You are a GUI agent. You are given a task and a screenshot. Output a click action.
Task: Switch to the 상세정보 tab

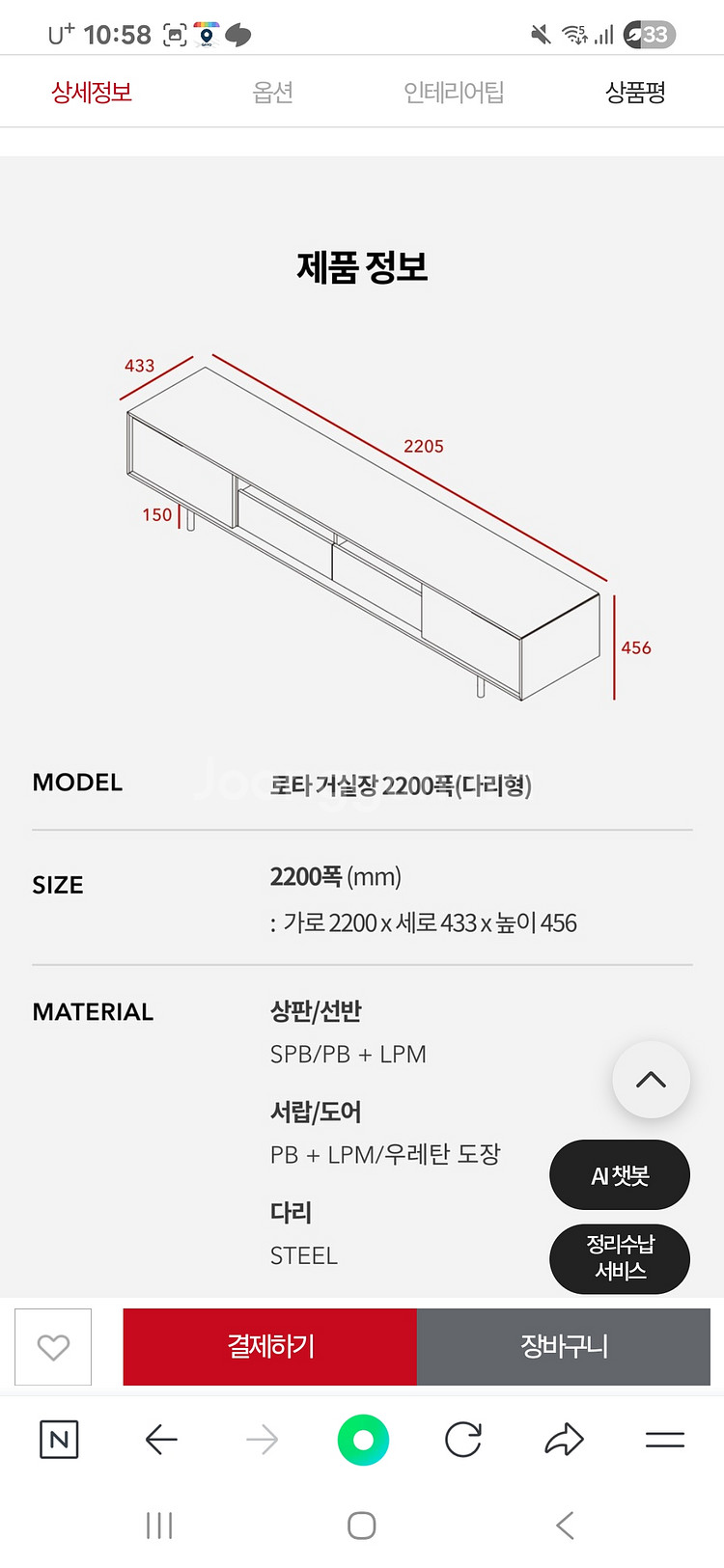92,93
